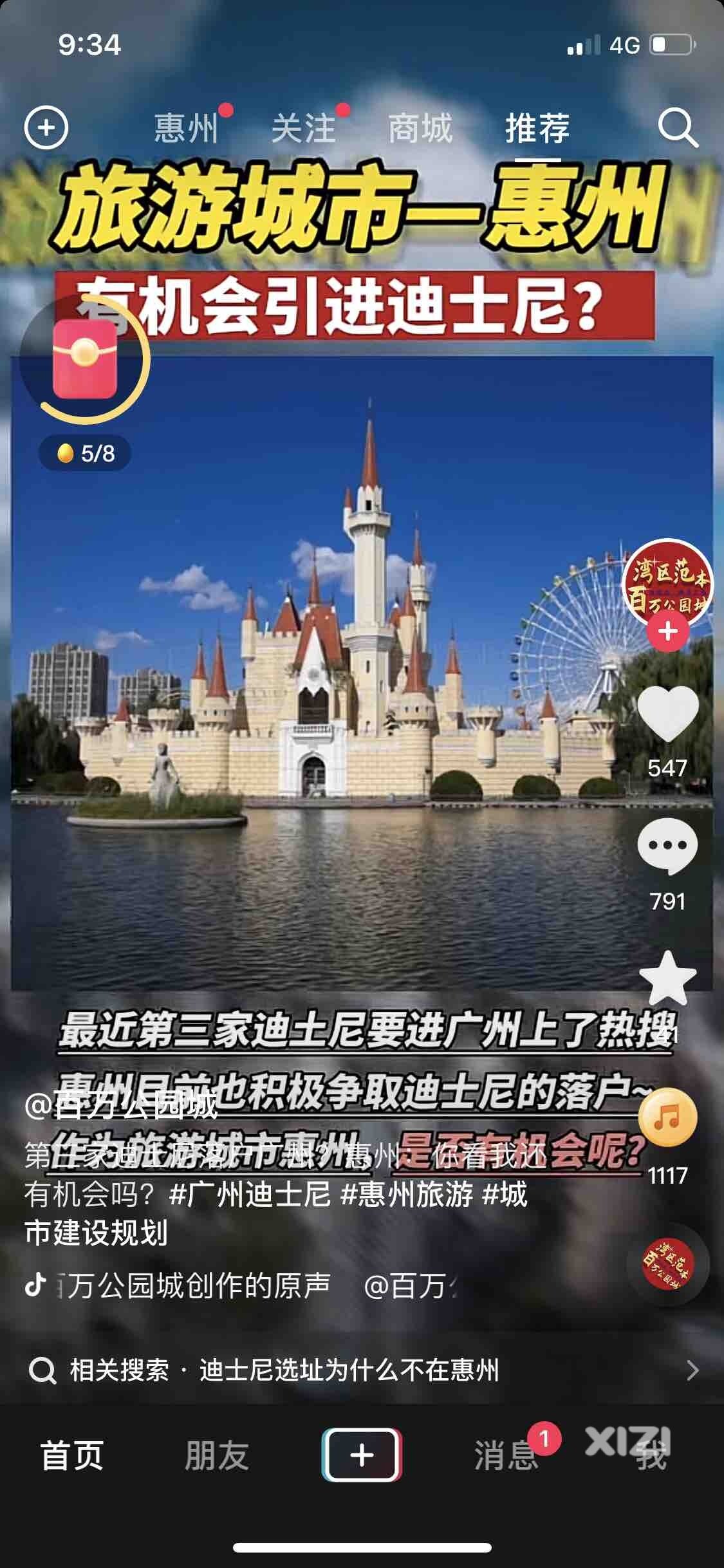
Task: Open the 消息 tab
Action: point(505,1455)
